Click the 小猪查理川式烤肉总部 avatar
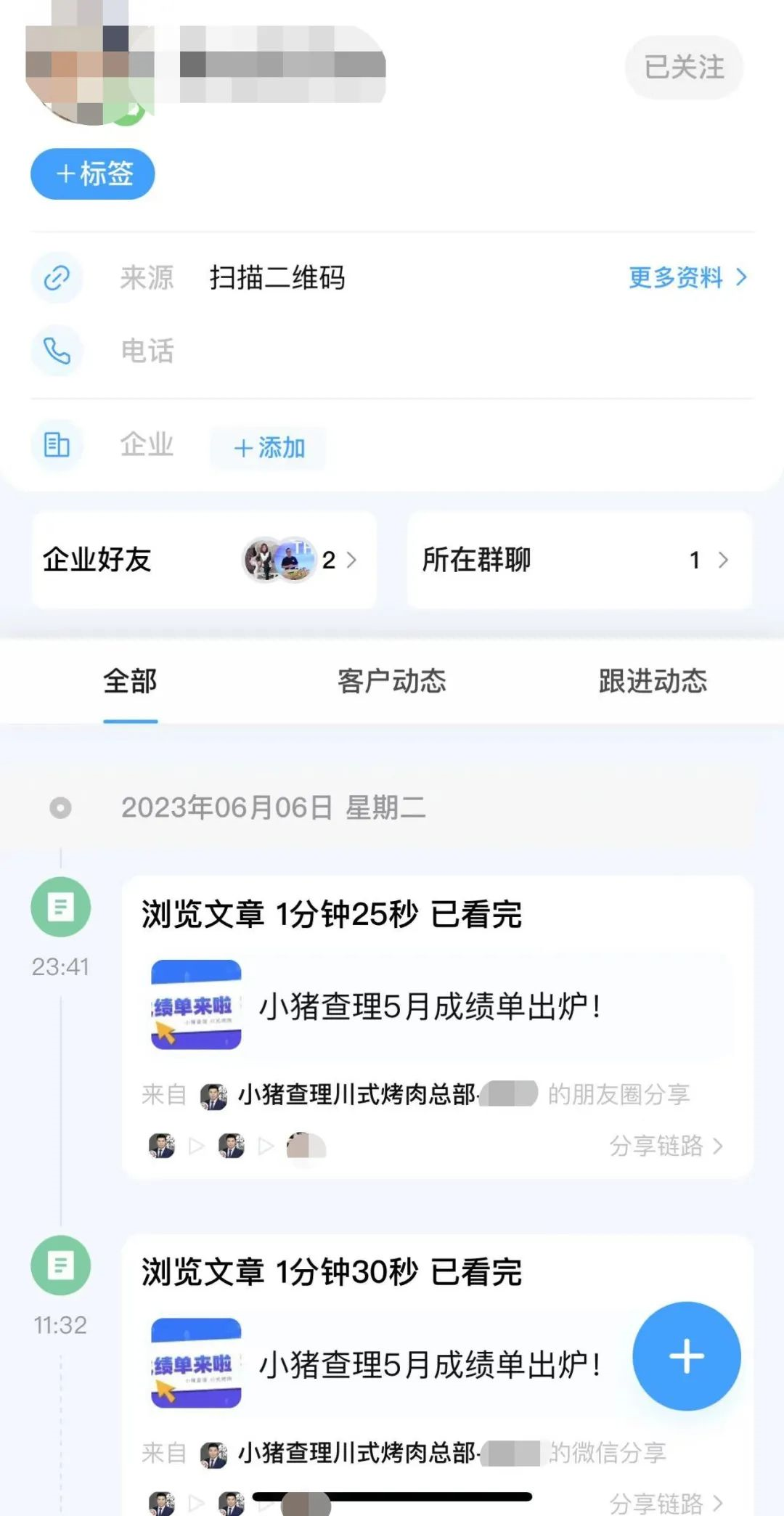This screenshot has height=1516, width=784. (215, 1096)
